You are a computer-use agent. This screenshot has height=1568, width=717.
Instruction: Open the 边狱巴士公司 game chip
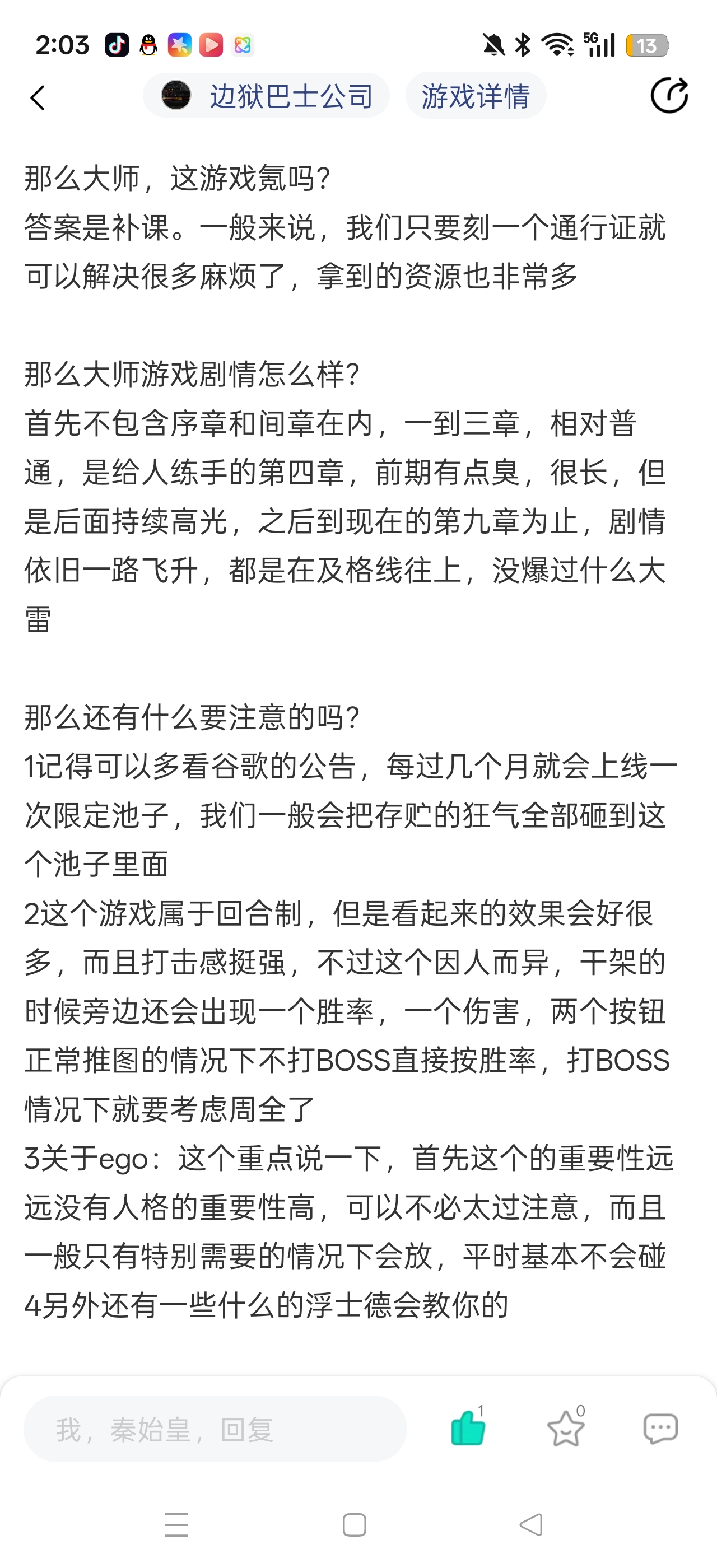pyautogui.click(x=267, y=96)
